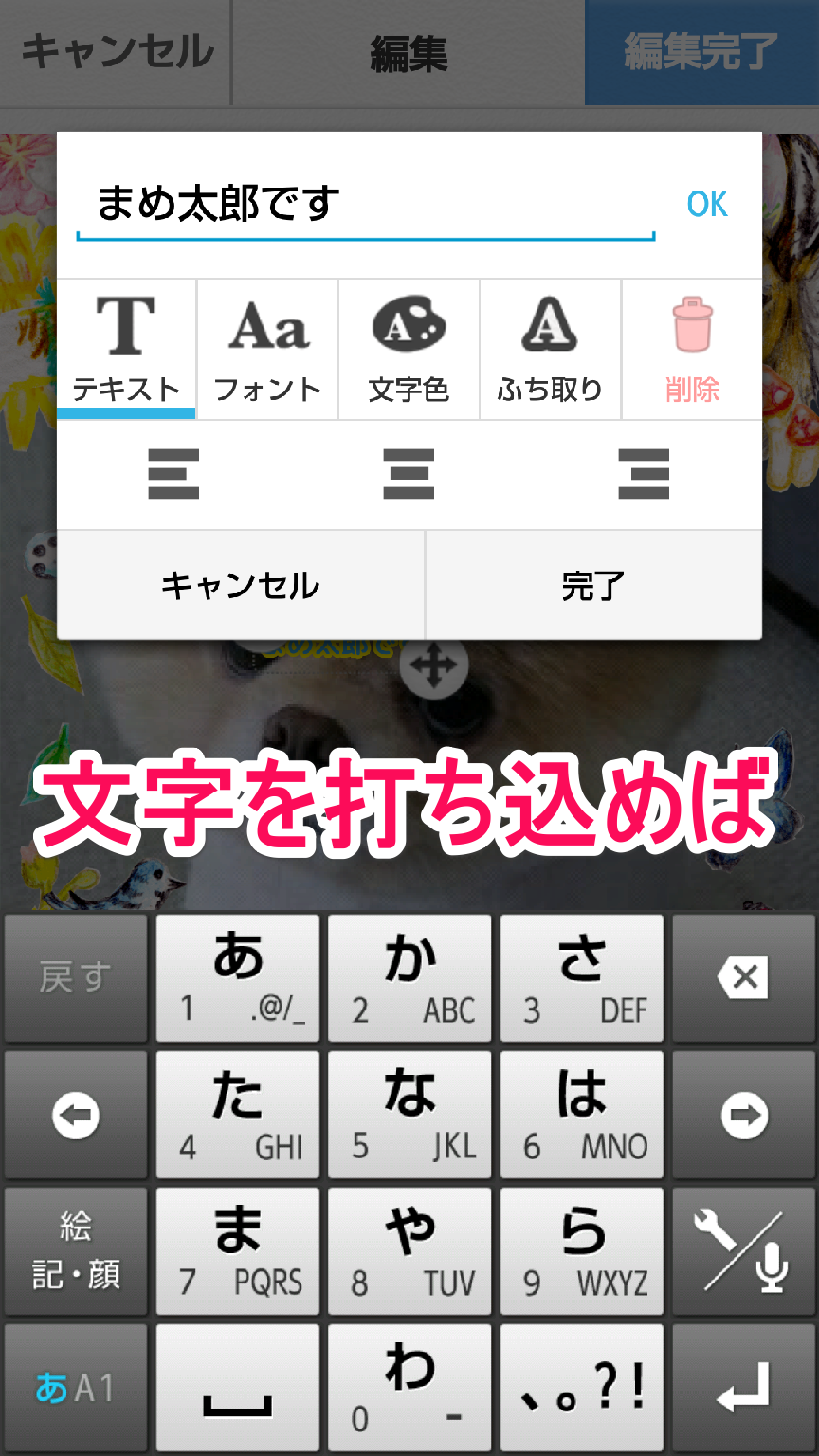
Task: Finish with 編集完了 in top bar
Action: (x=701, y=52)
